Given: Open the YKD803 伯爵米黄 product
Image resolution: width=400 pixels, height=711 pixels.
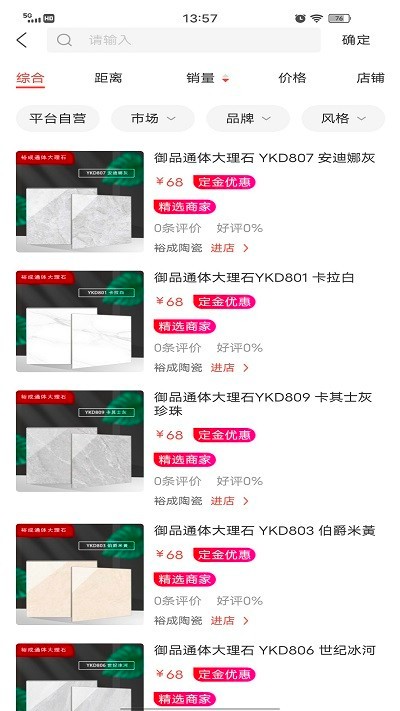Looking at the screenshot, I should (x=264, y=530).
